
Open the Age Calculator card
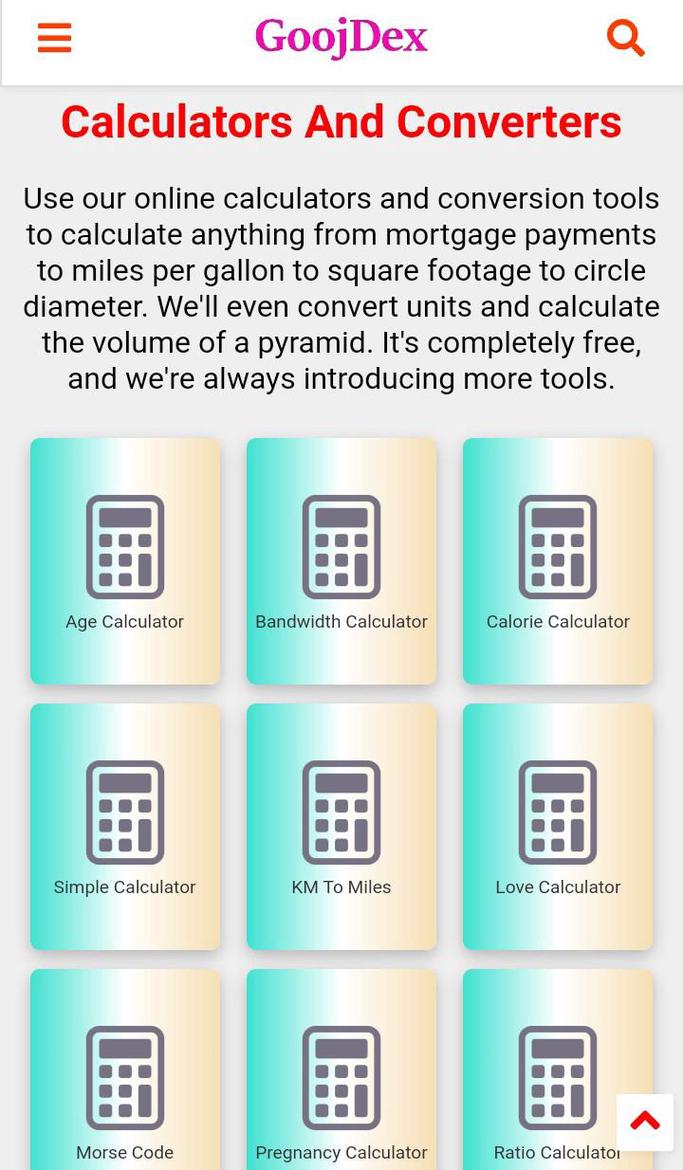pos(125,561)
